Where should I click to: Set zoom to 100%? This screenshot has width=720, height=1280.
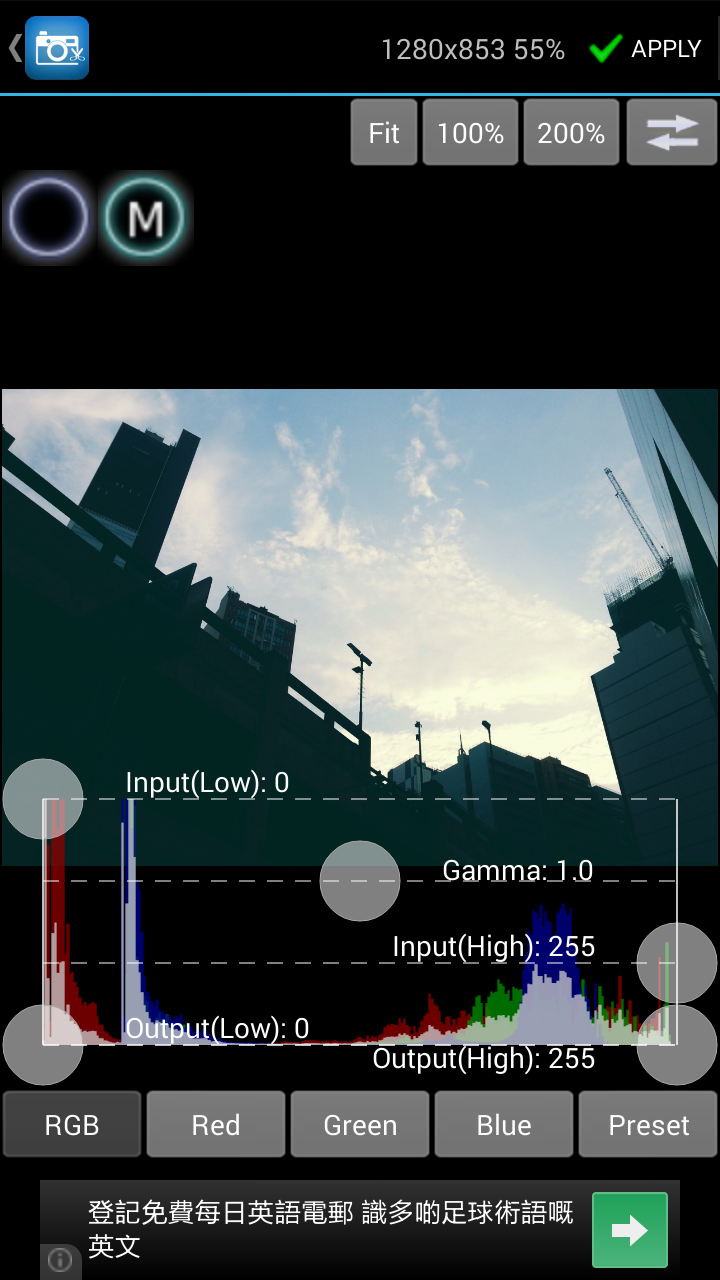click(470, 133)
